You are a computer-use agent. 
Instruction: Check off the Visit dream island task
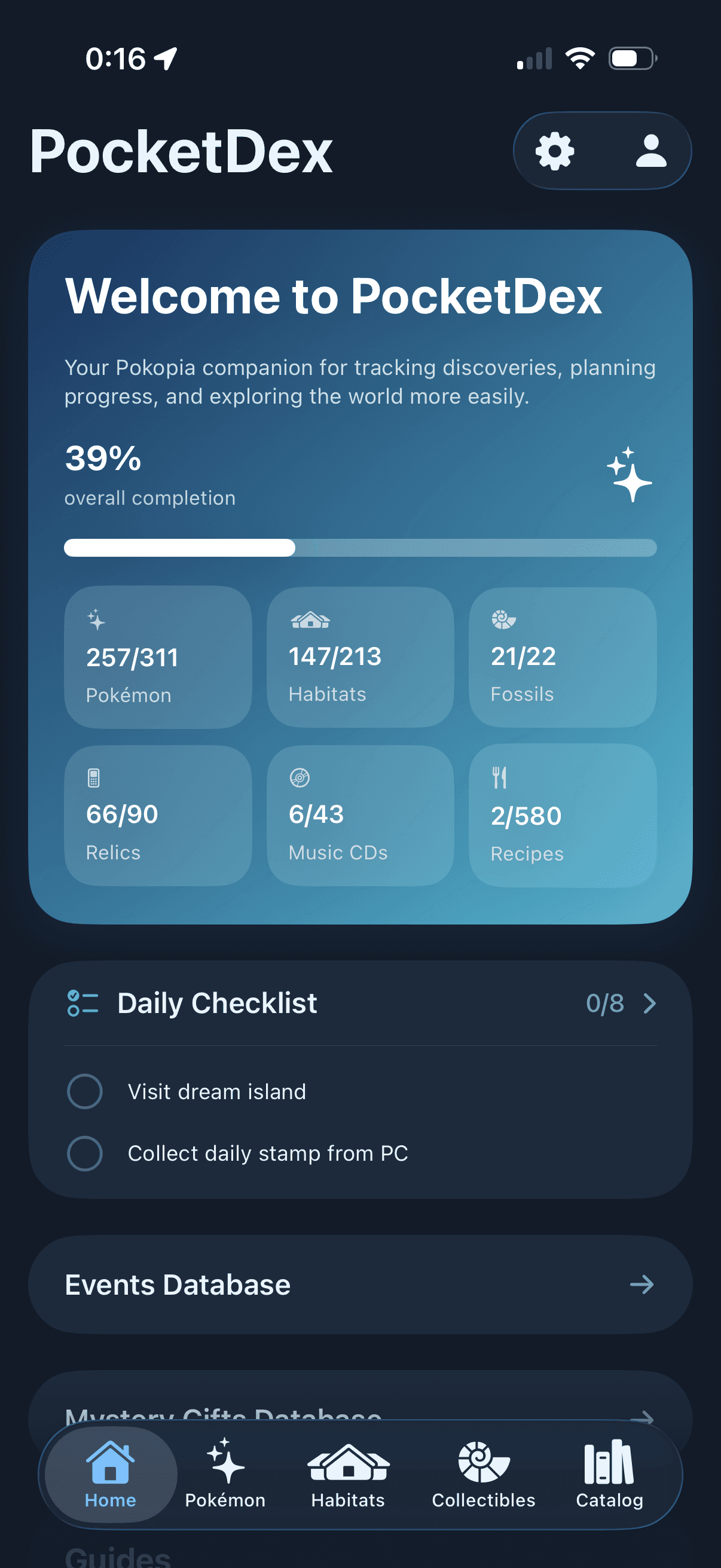[85, 1091]
